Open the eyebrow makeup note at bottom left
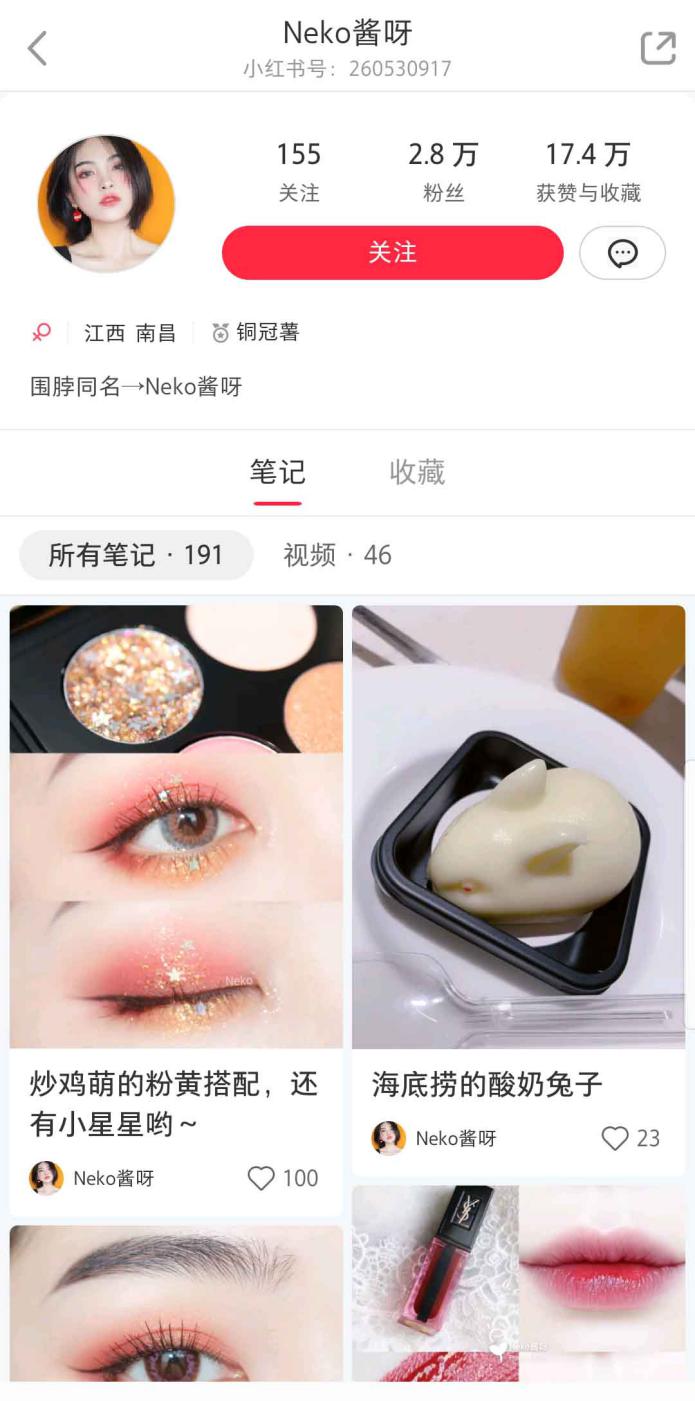695x1401 pixels. (176, 1303)
